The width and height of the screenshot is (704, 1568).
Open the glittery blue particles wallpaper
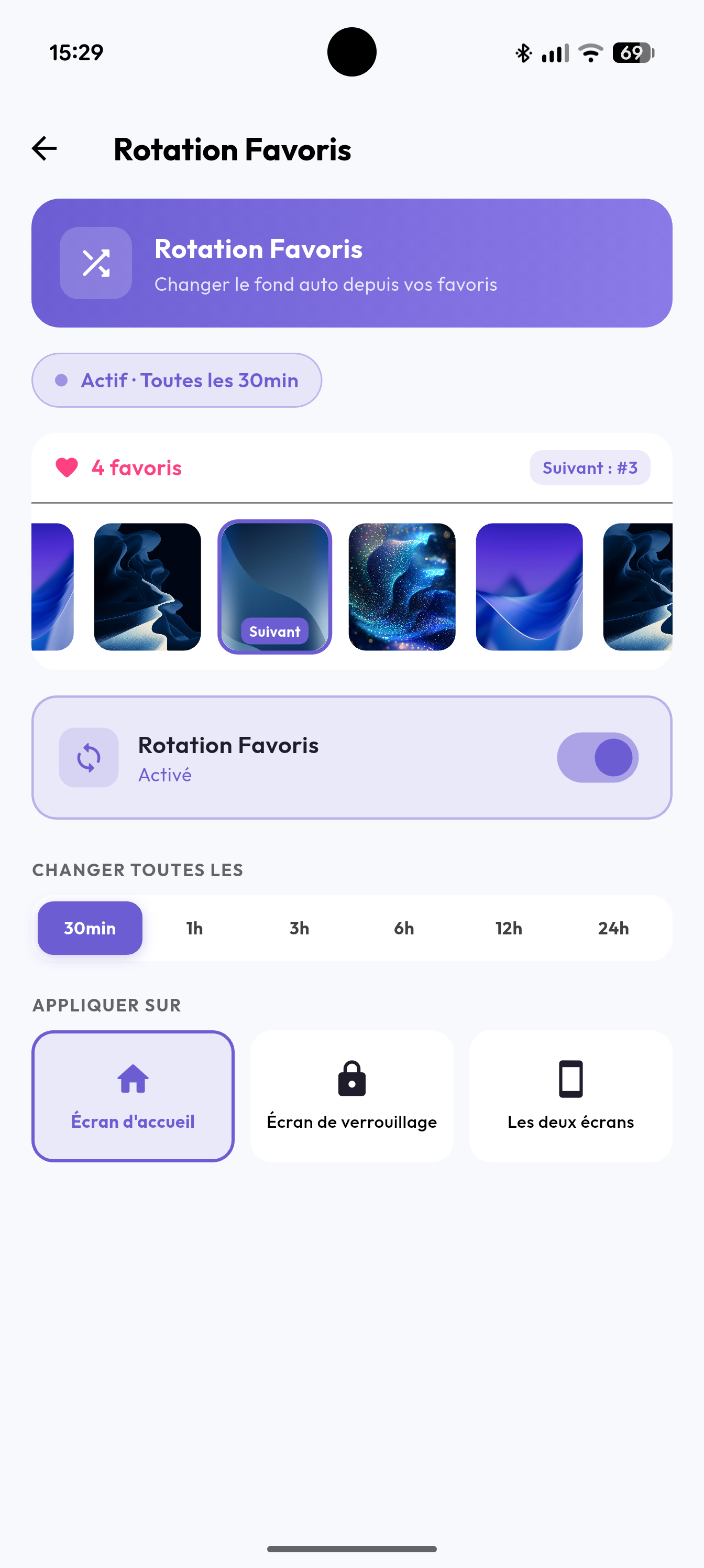click(x=402, y=586)
